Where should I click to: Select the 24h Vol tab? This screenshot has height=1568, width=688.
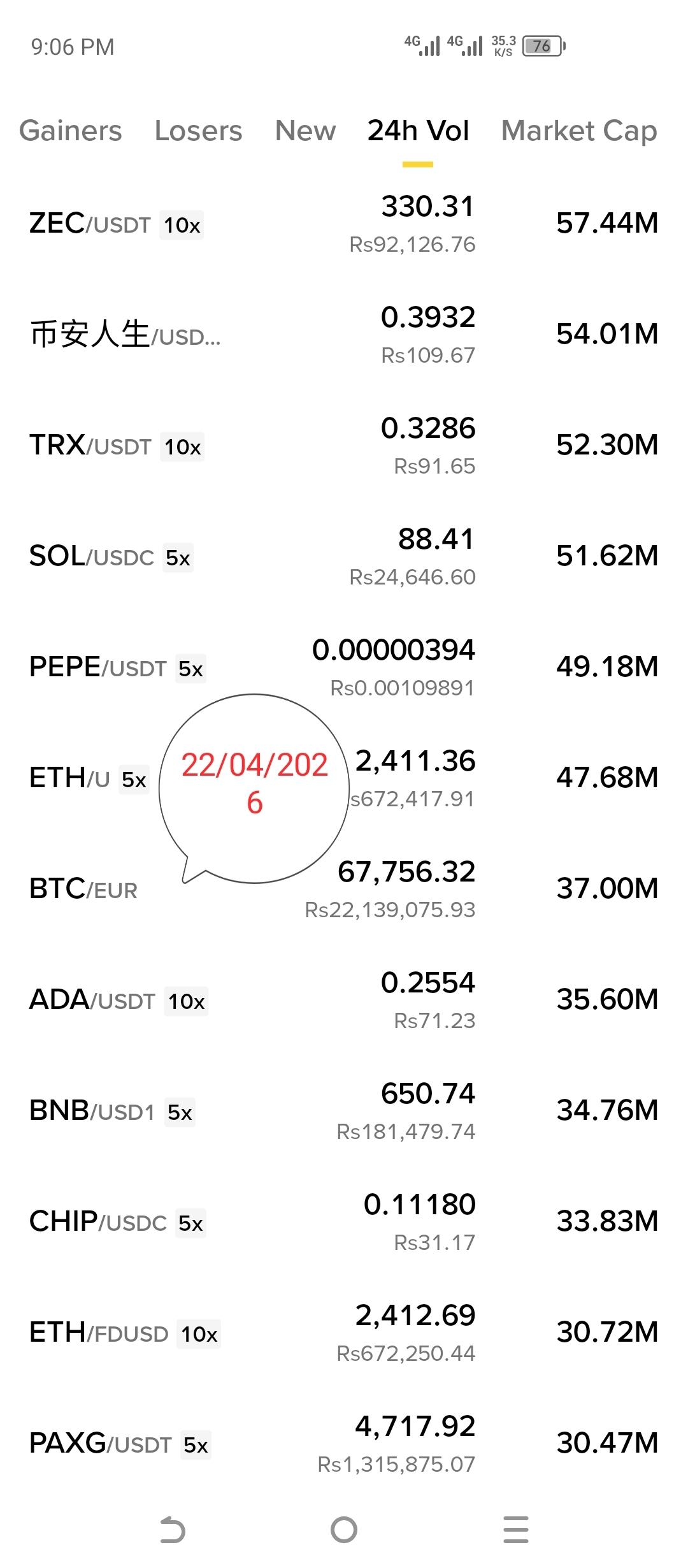[x=418, y=131]
